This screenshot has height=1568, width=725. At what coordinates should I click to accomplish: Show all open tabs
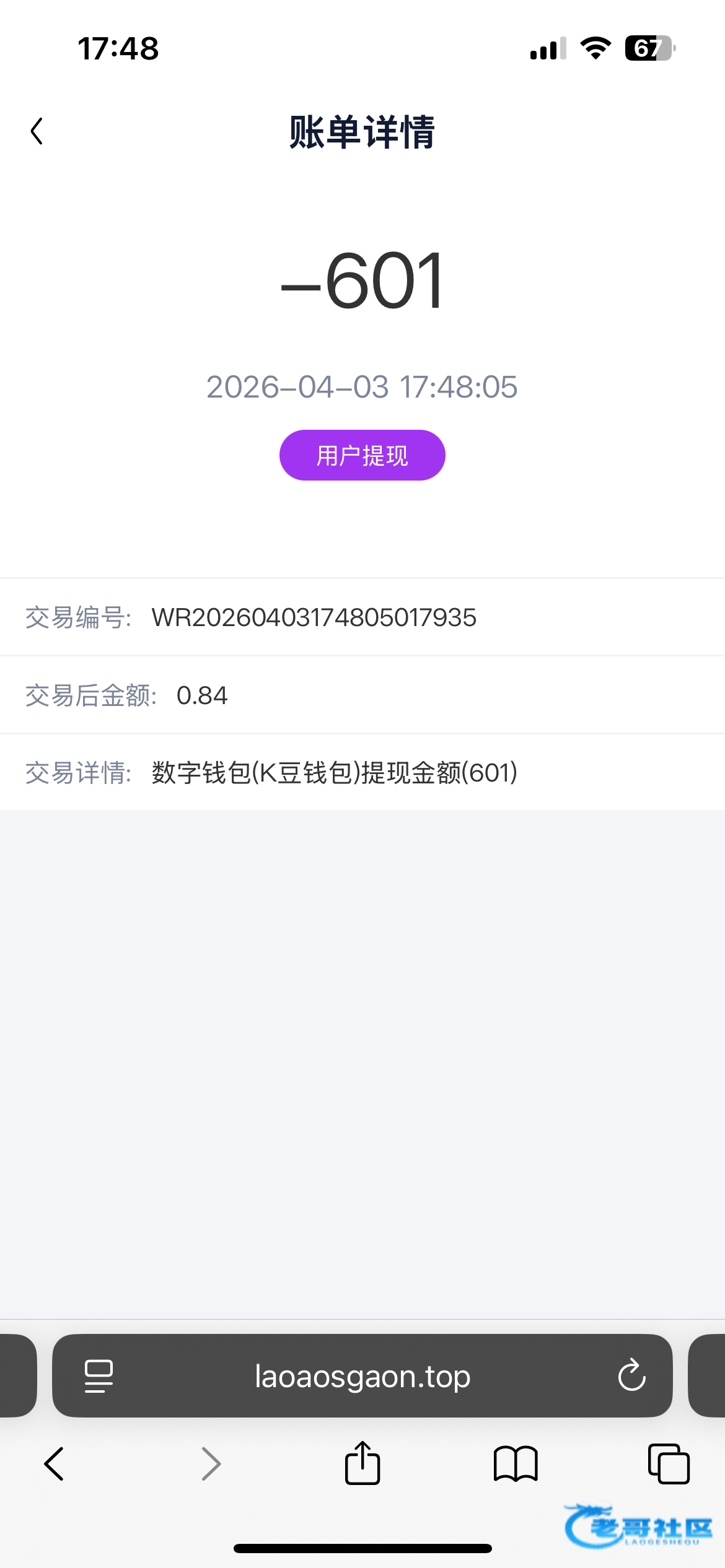(x=669, y=1464)
